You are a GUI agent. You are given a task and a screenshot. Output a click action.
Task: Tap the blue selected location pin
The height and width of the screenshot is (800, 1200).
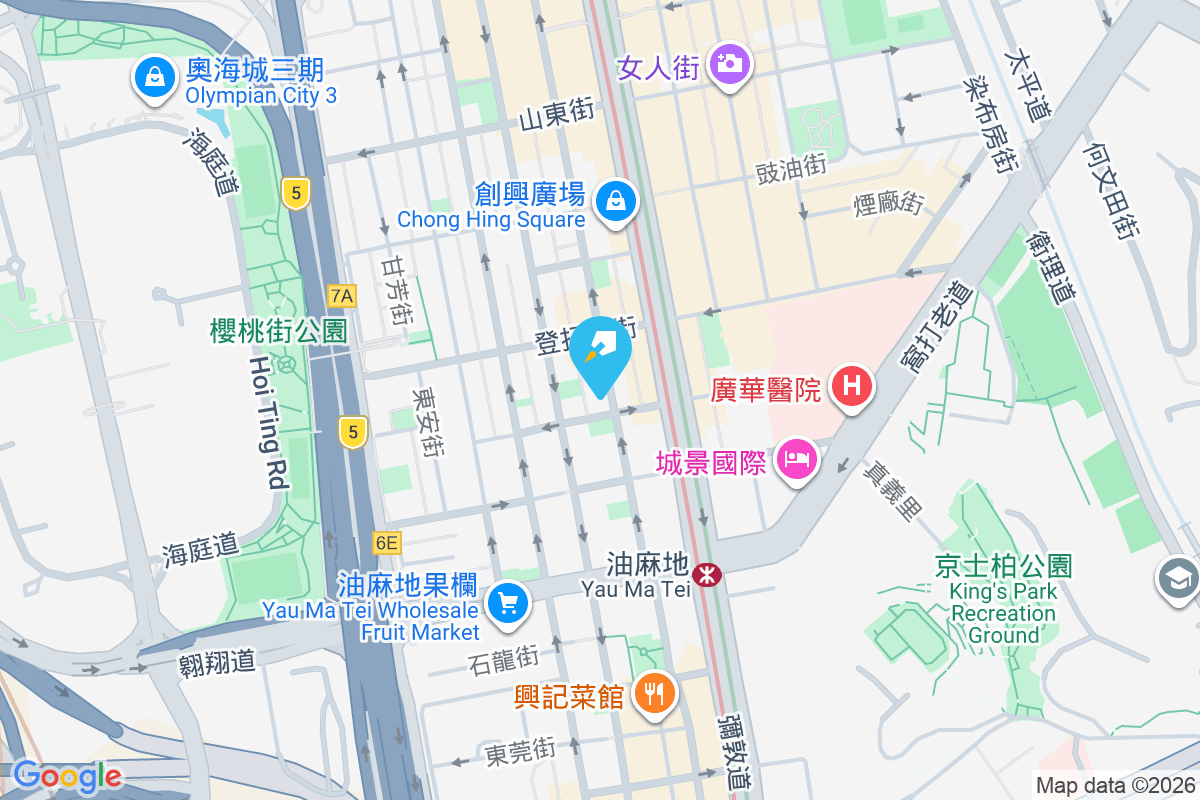(600, 353)
